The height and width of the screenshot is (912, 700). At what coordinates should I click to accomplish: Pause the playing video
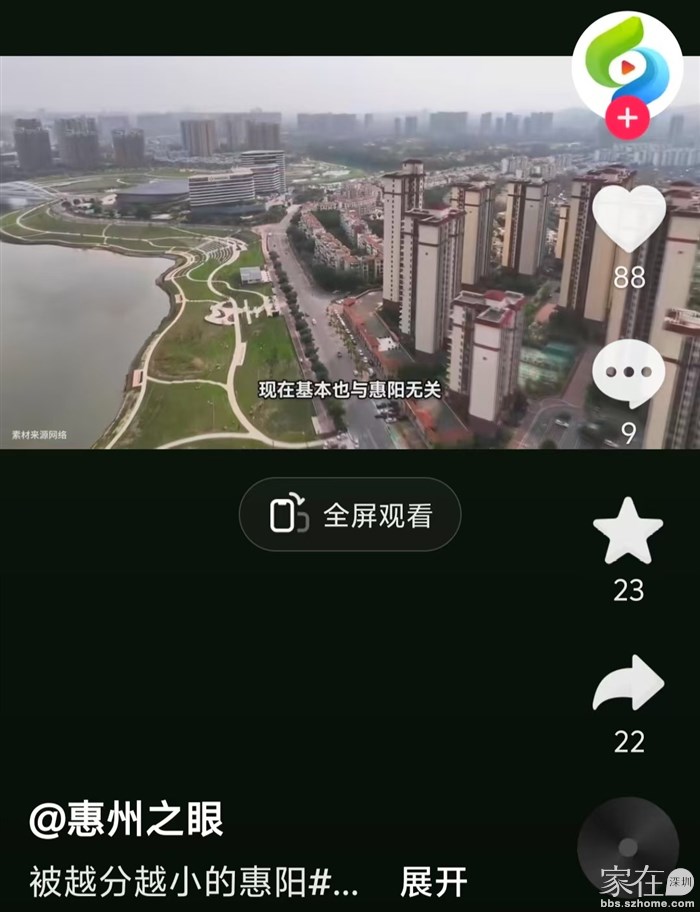300,252
